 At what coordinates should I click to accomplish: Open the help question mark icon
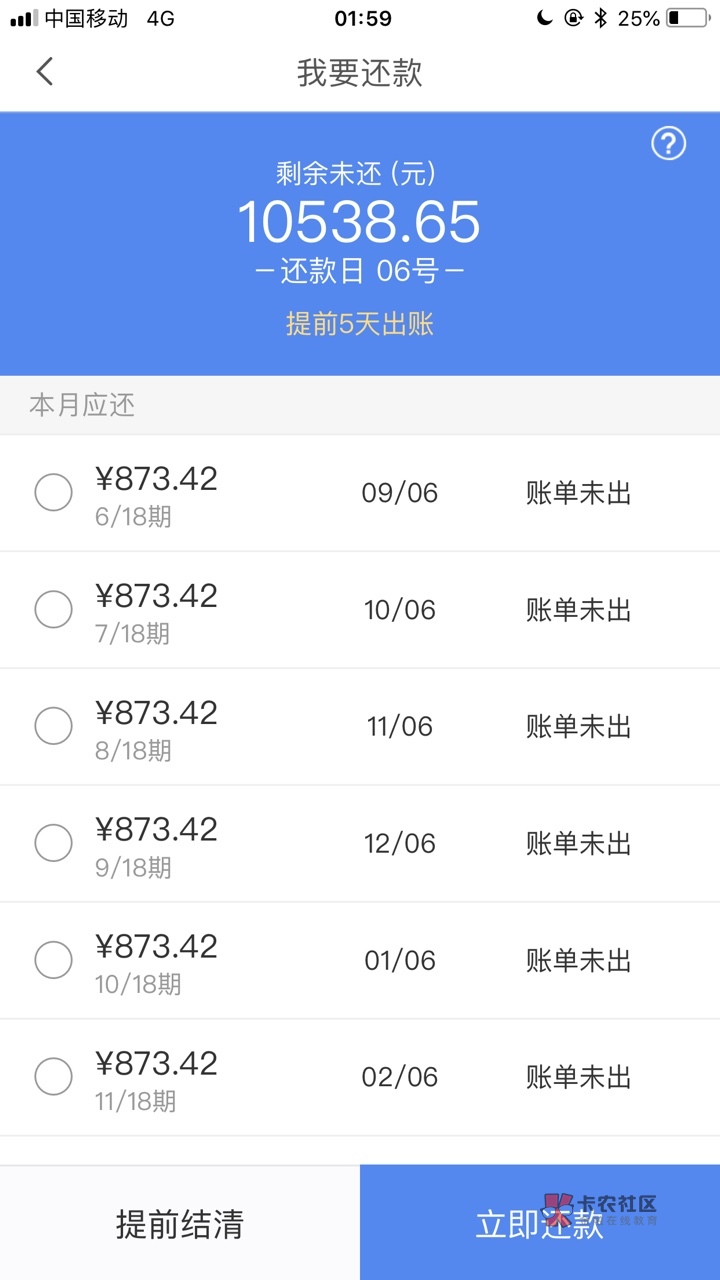(669, 144)
